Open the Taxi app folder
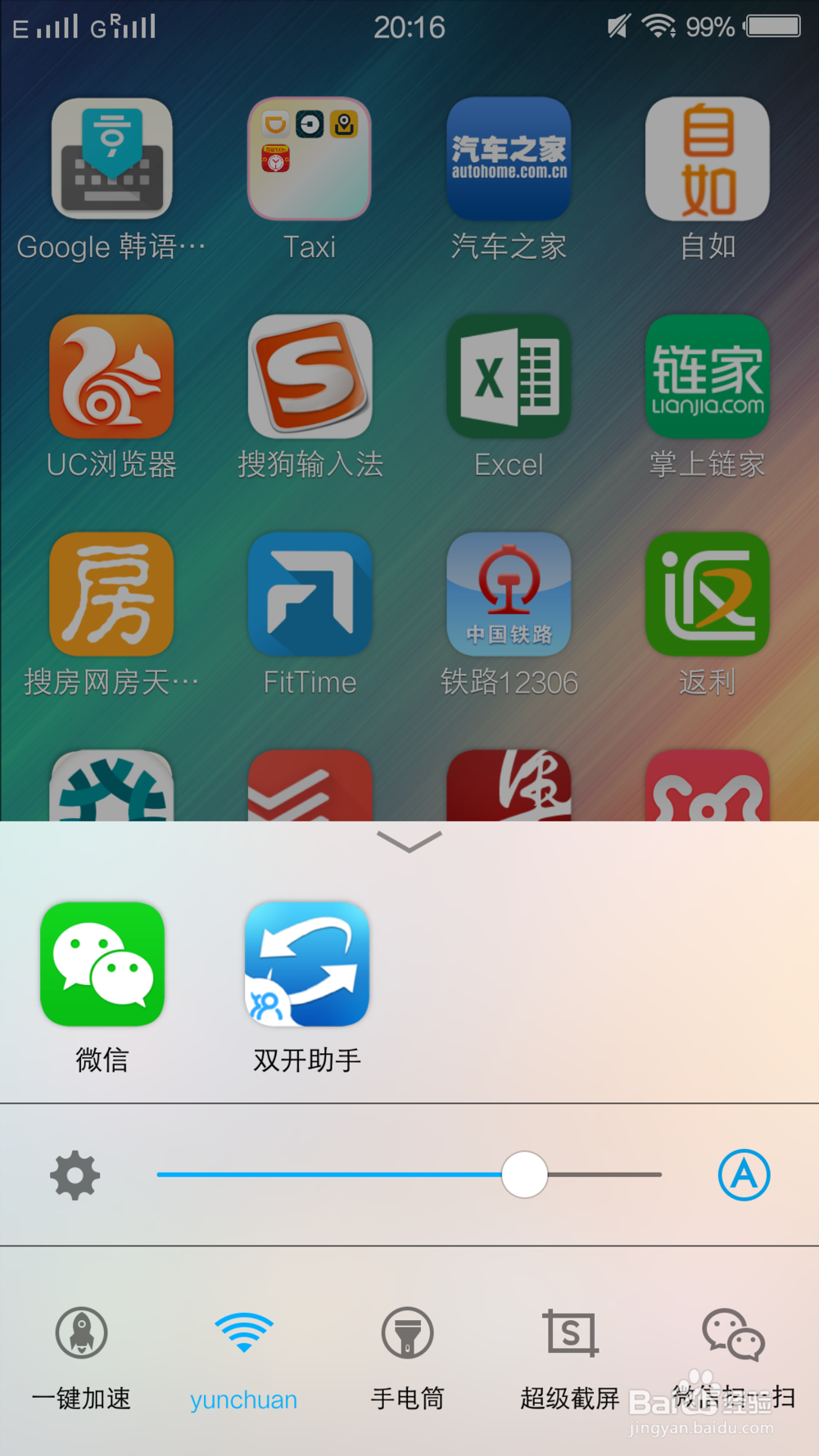The height and width of the screenshot is (1456, 819). point(310,158)
